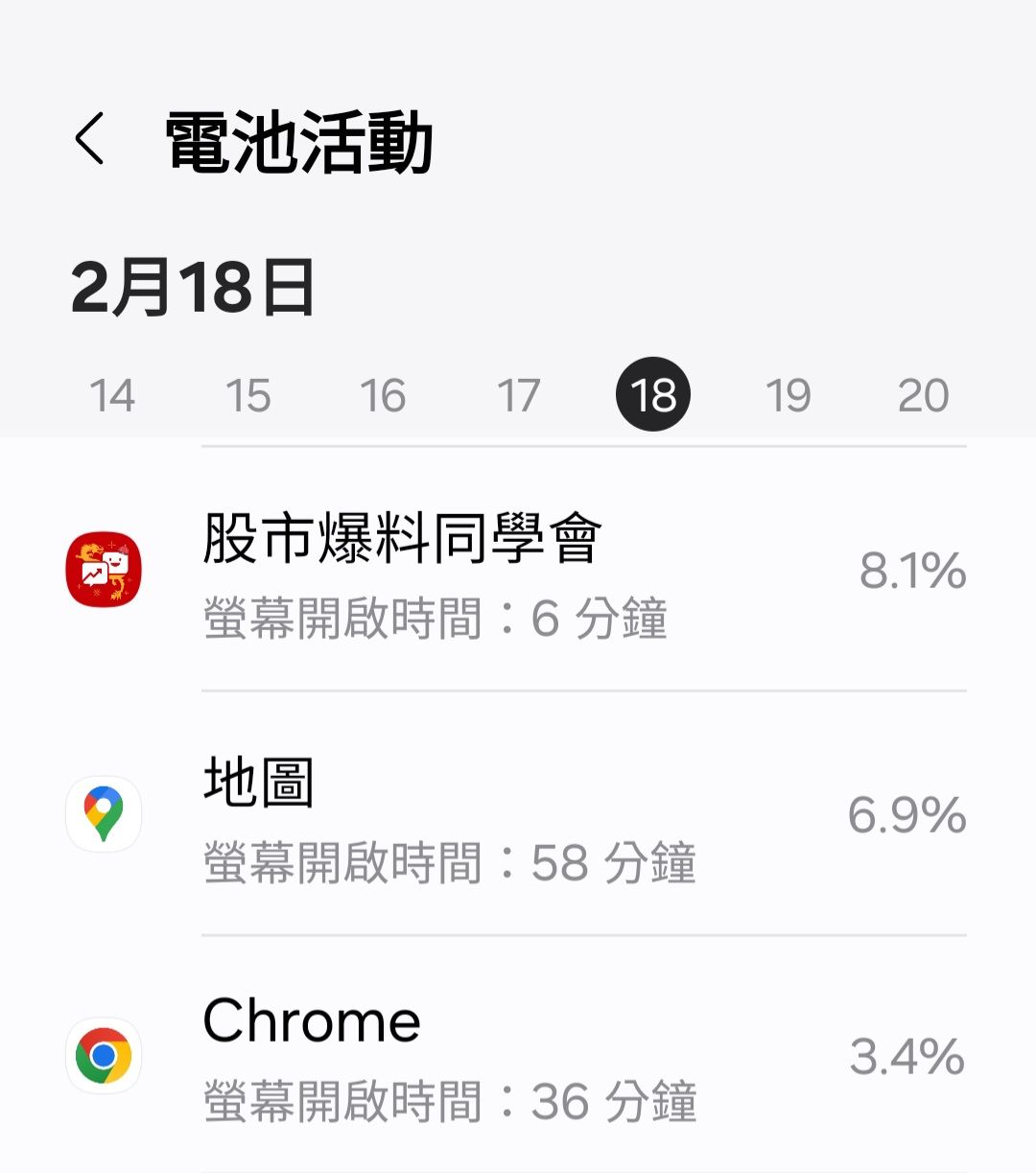Select day 14 in the date strip
The height and width of the screenshot is (1173, 1036).
[112, 395]
